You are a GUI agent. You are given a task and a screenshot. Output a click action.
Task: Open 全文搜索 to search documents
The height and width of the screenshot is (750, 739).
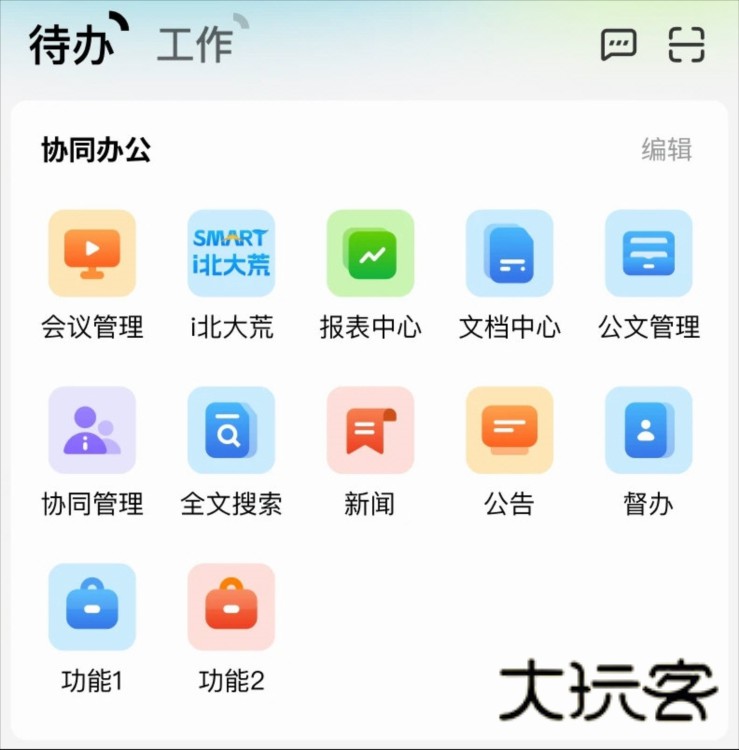[230, 431]
